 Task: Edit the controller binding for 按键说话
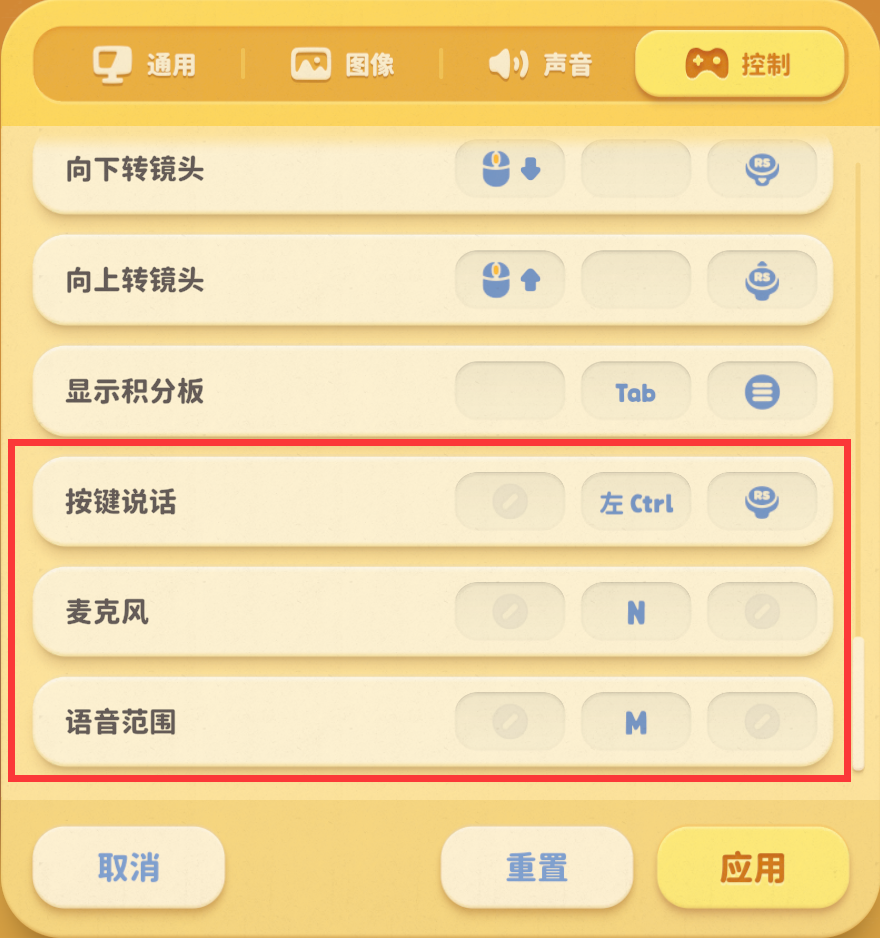click(762, 502)
